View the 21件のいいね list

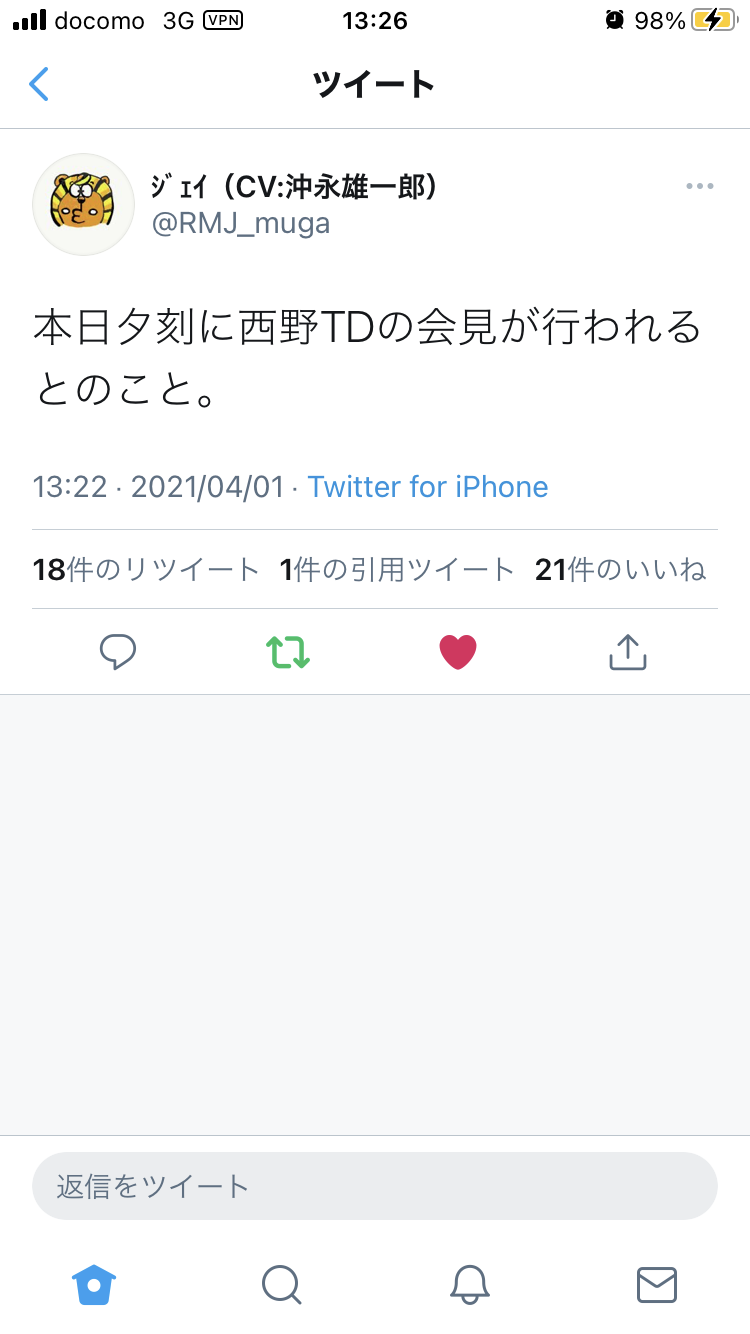click(x=620, y=570)
